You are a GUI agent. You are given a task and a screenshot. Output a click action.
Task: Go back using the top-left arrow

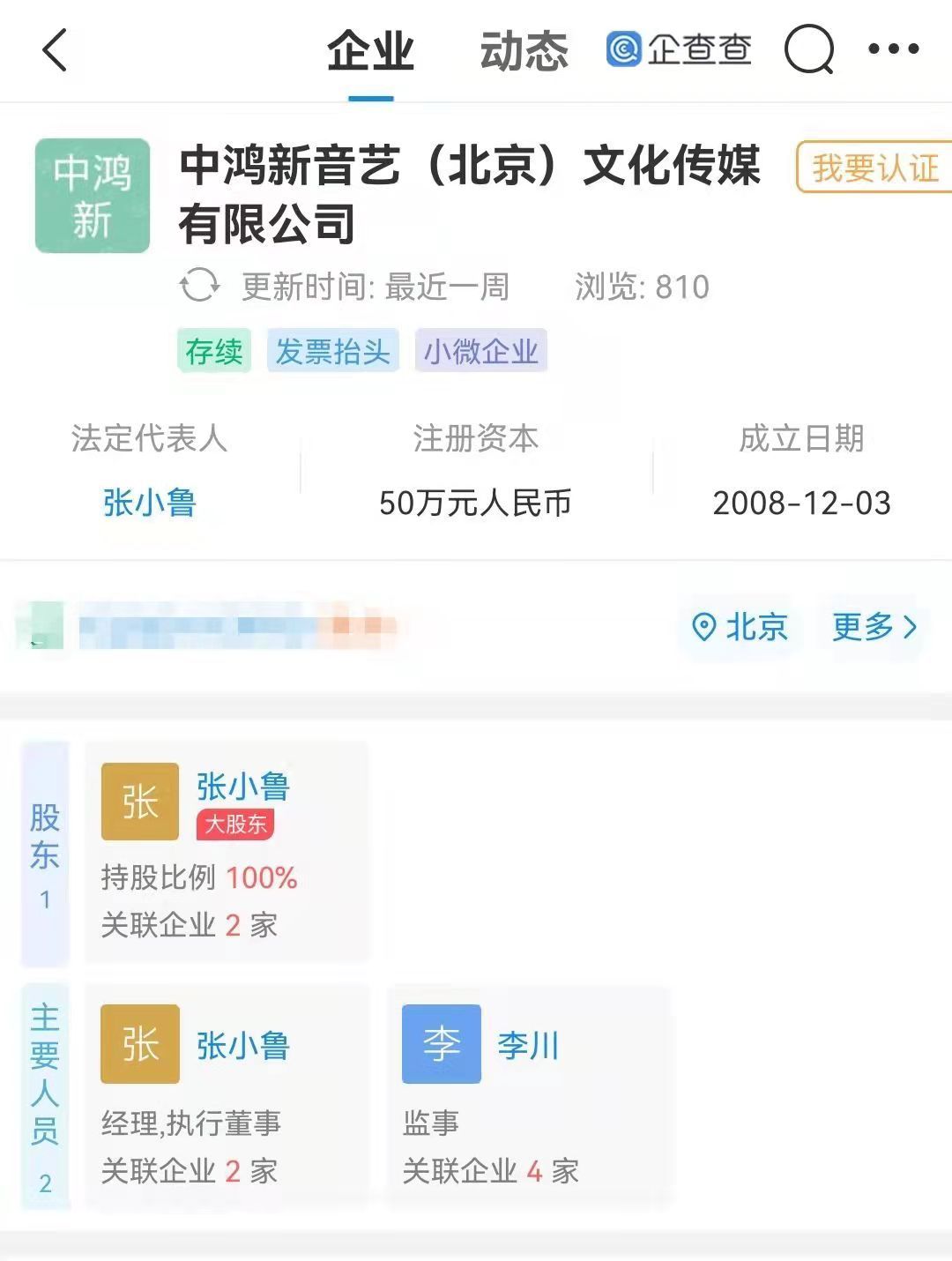tap(55, 50)
